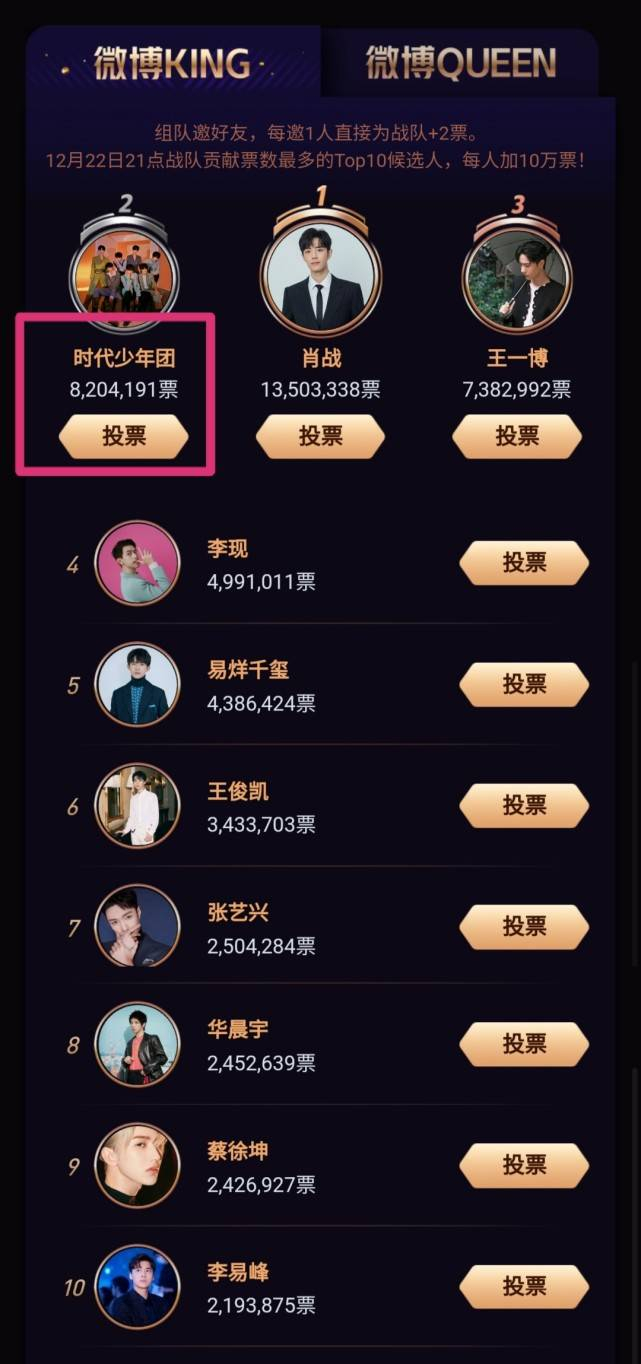Cast a vote for 蔡徐坤
641x1364 pixels.
(x=524, y=1165)
